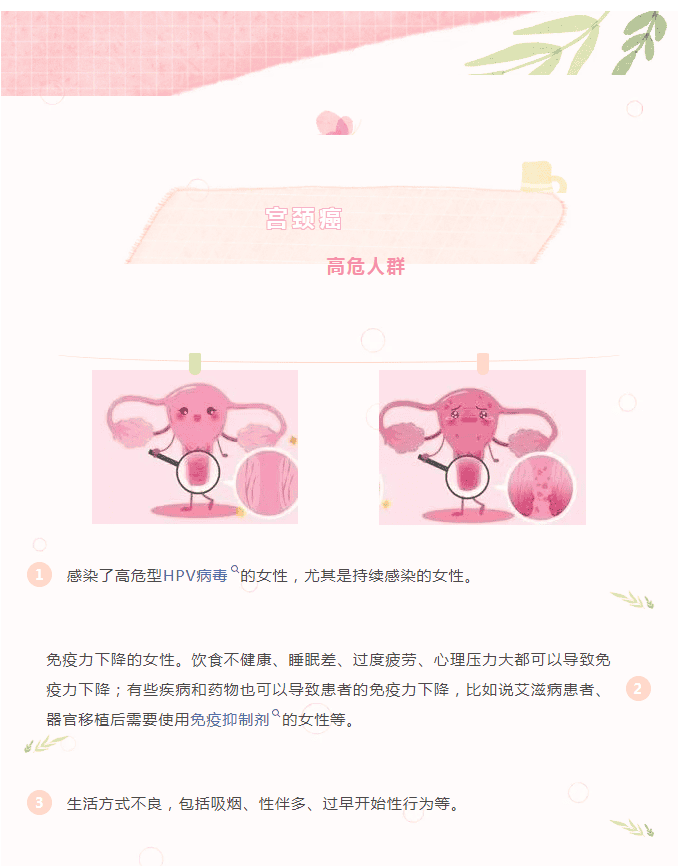
Task: Open the highlighted 免疫抑制剂 search link
Action: (230, 720)
